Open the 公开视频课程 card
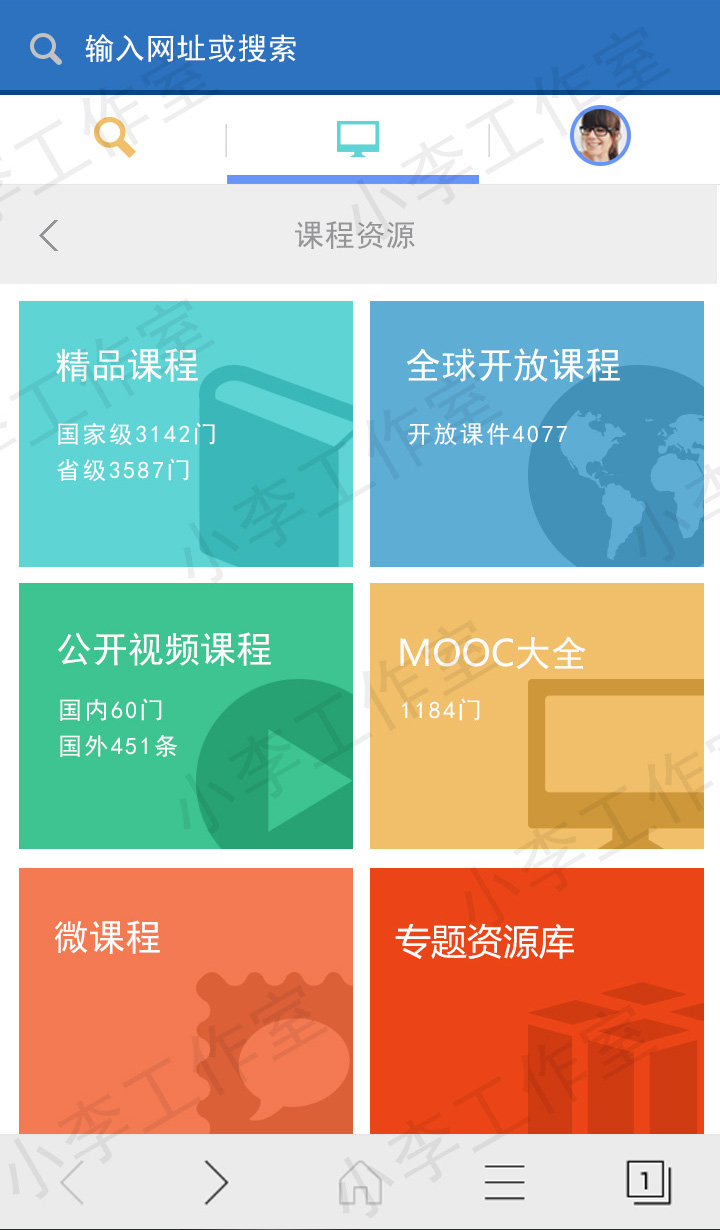The width and height of the screenshot is (720, 1230). [x=186, y=716]
